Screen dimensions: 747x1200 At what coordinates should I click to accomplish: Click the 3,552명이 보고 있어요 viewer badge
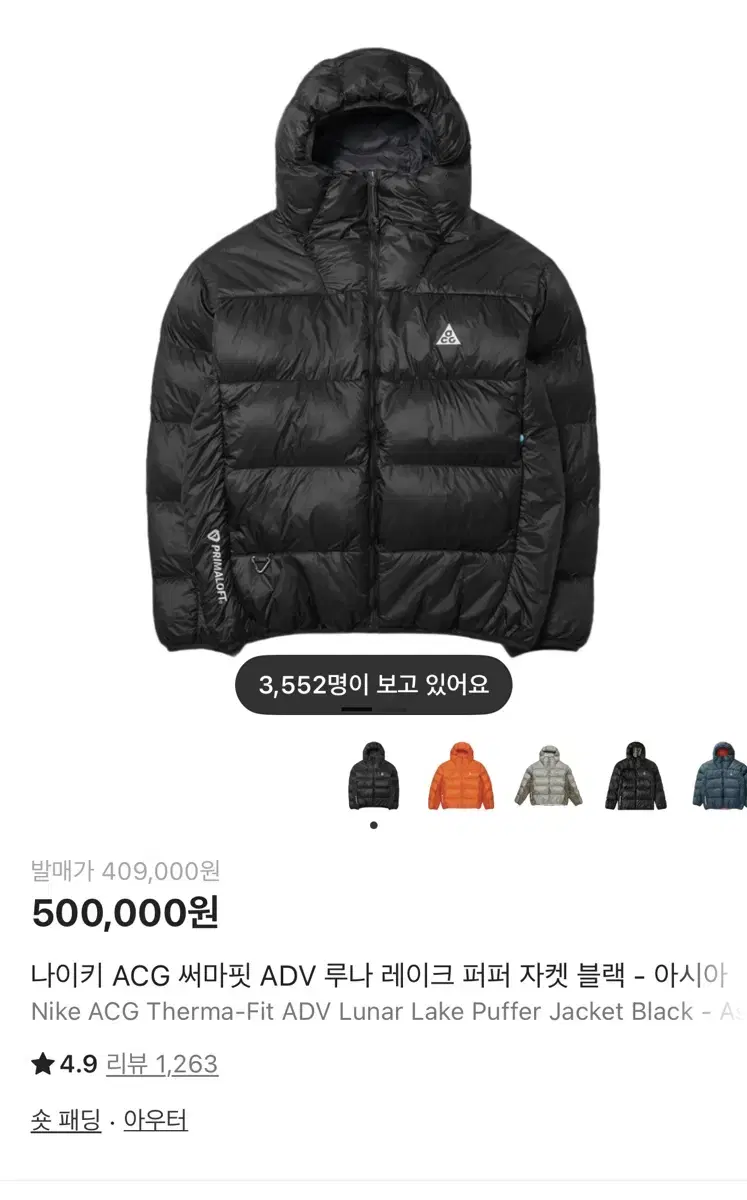[x=373, y=685]
